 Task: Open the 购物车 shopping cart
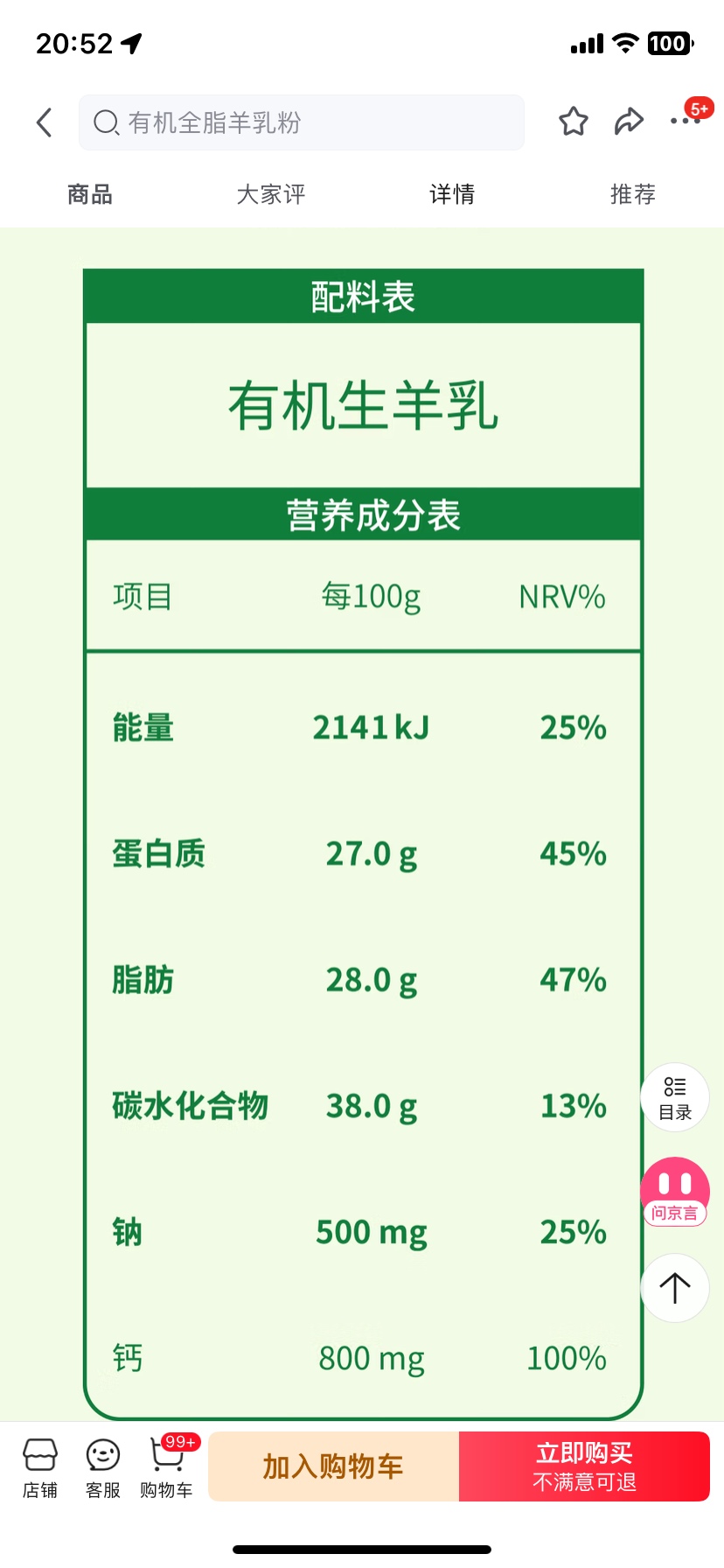coord(166,1468)
